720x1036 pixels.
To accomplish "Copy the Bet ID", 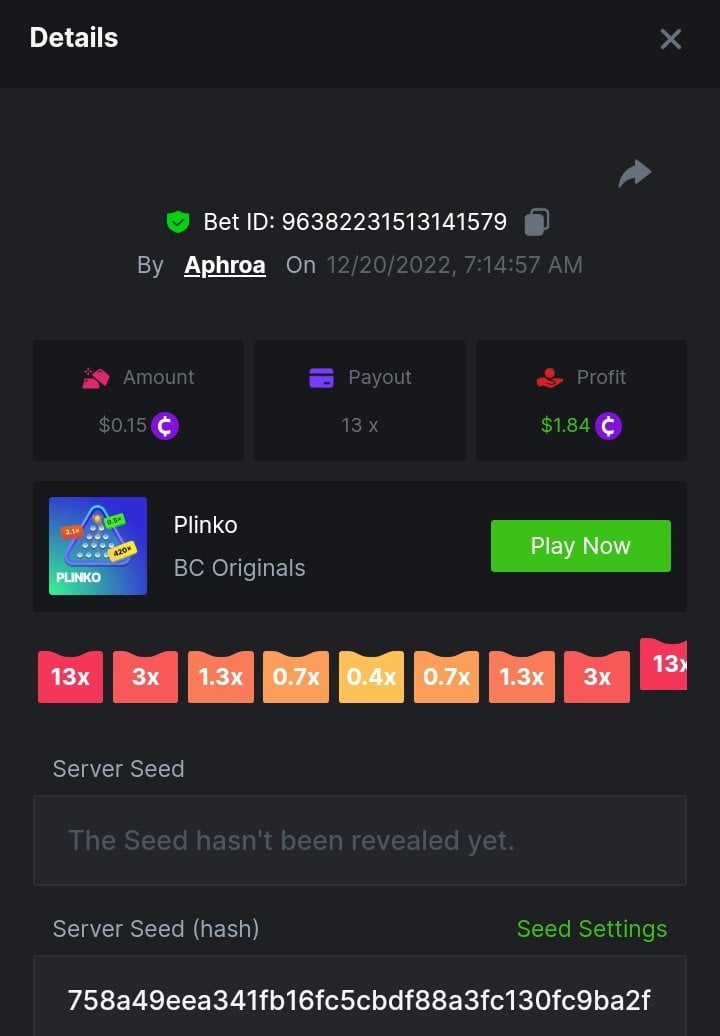I will [x=537, y=221].
